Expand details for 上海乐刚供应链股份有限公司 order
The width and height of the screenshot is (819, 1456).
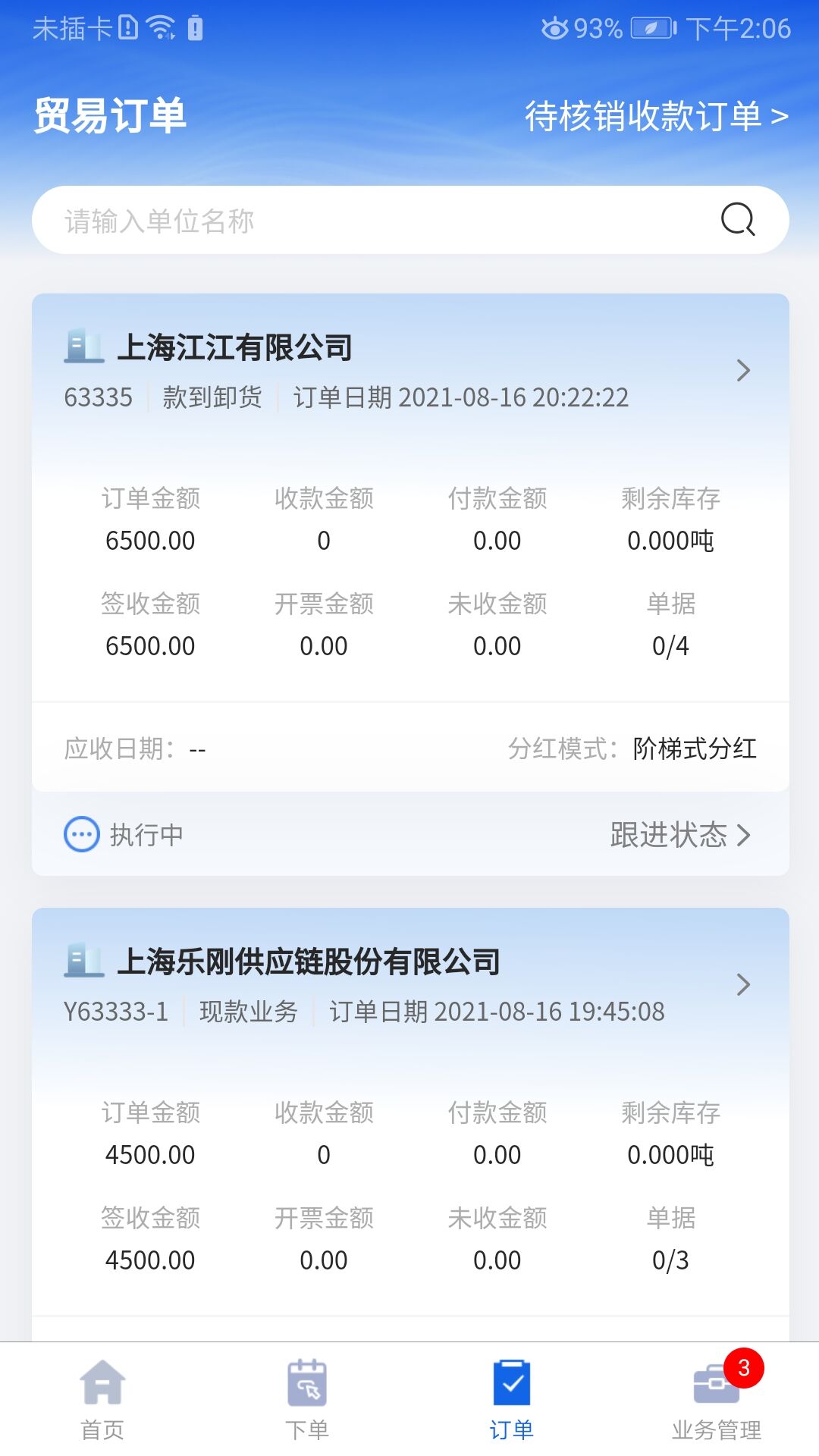742,985
